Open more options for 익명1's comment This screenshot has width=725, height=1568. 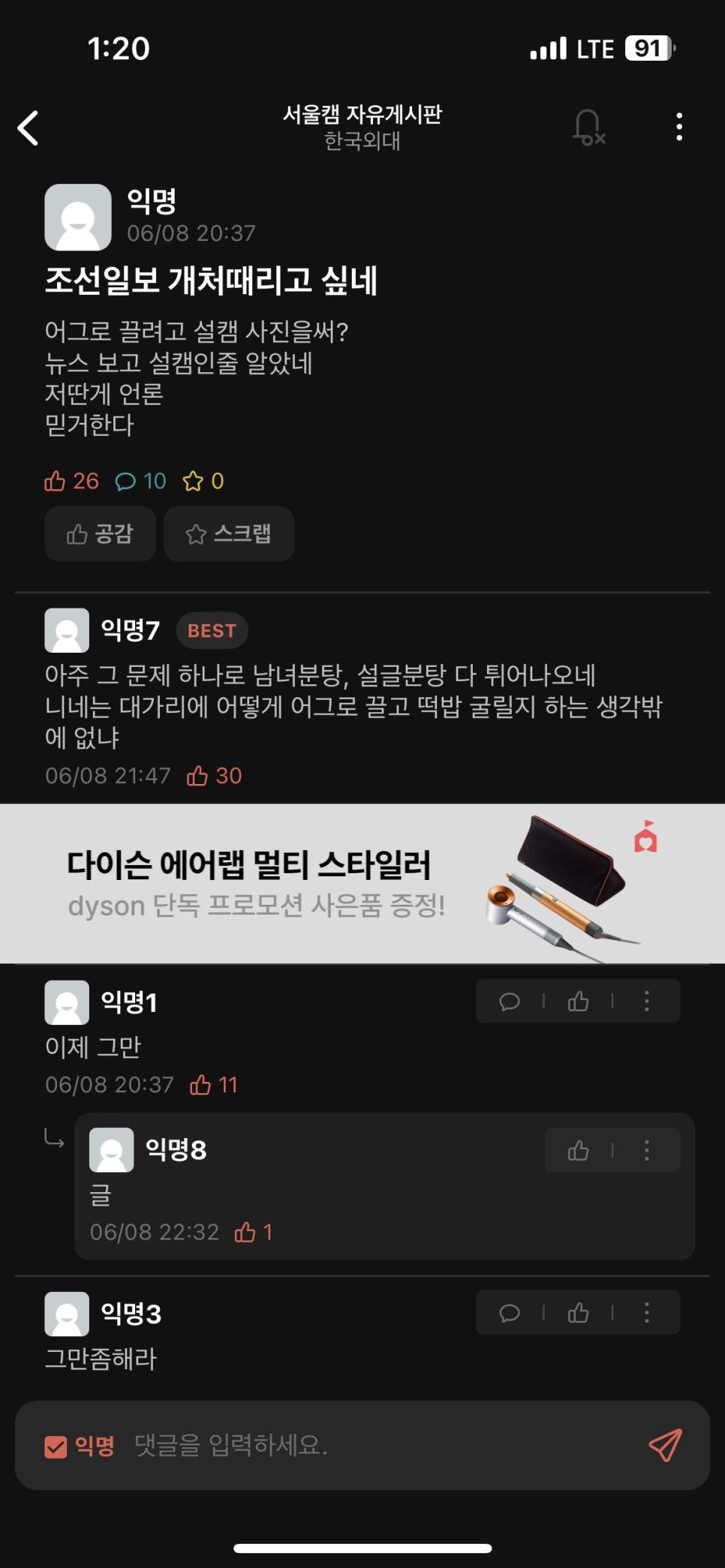pyautogui.click(x=646, y=1002)
